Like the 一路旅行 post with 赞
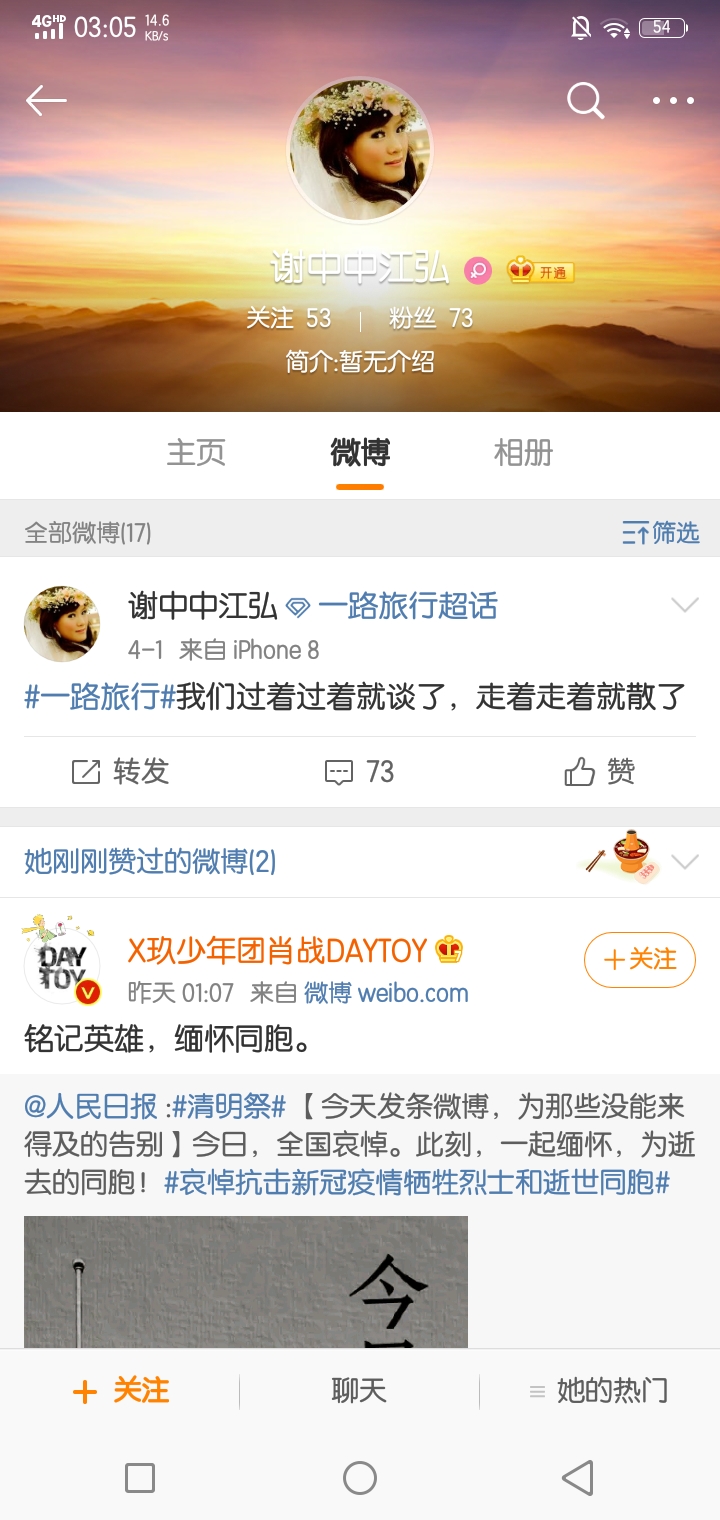This screenshot has height=1520, width=720. pyautogui.click(x=600, y=771)
